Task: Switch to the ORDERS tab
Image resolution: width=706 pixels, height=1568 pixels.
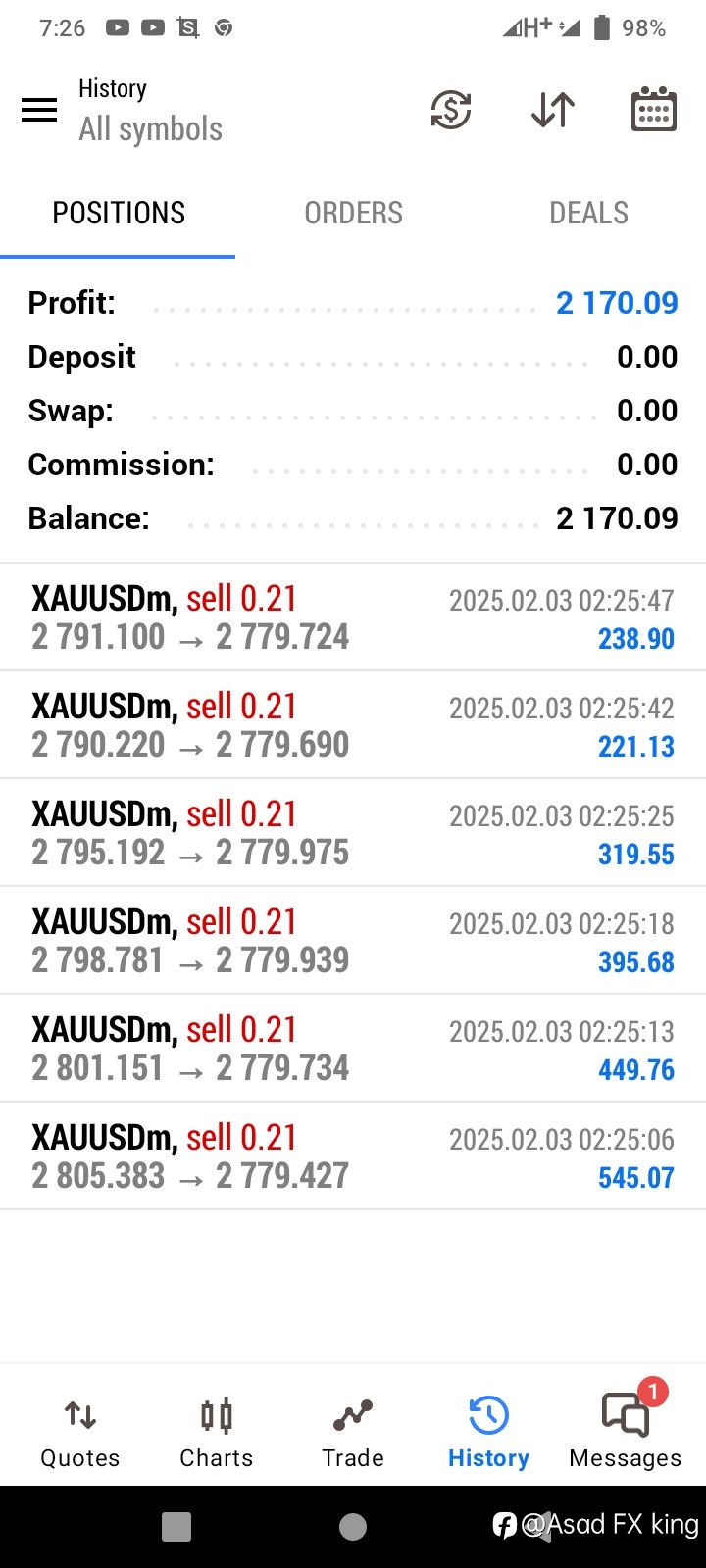Action: click(353, 213)
